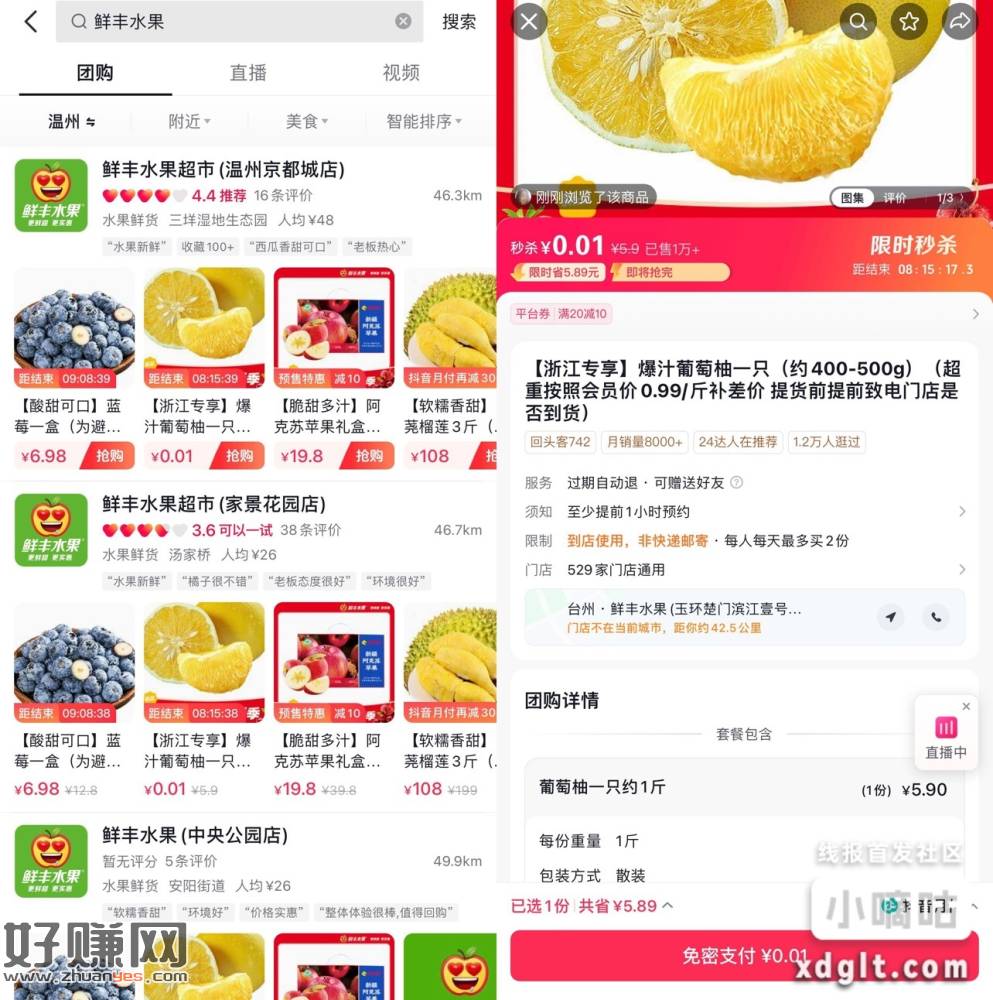Image resolution: width=993 pixels, height=1000 pixels.
Task: Clear the search text 鲜丰水果
Action: coord(403,21)
